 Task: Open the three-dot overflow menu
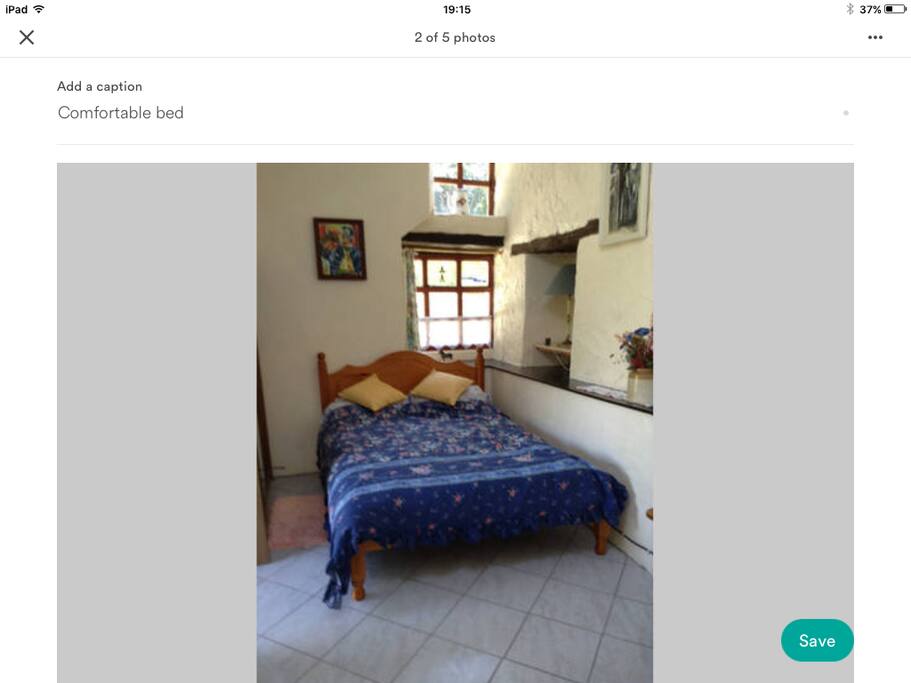(x=875, y=38)
